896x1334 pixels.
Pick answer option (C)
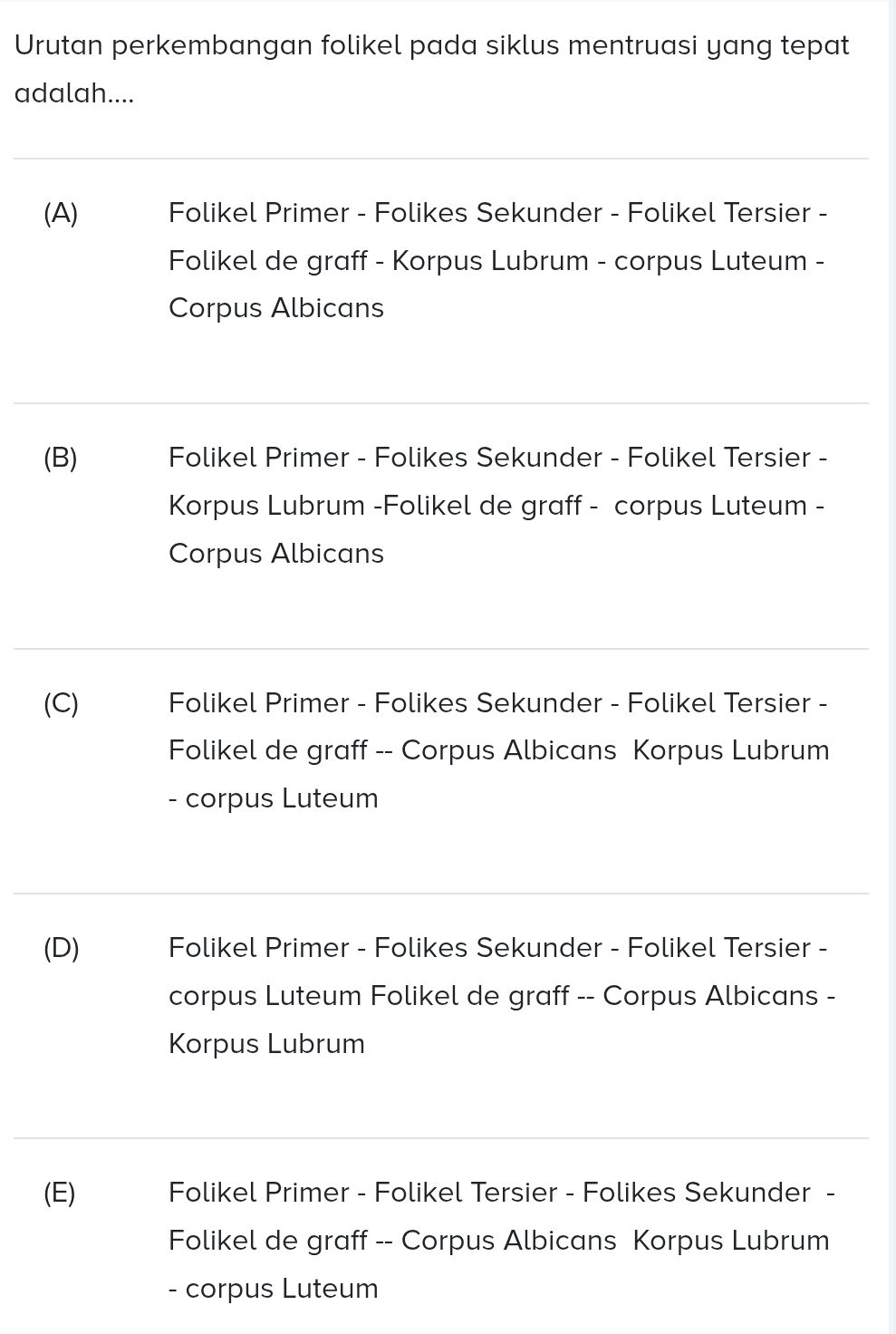click(x=62, y=704)
